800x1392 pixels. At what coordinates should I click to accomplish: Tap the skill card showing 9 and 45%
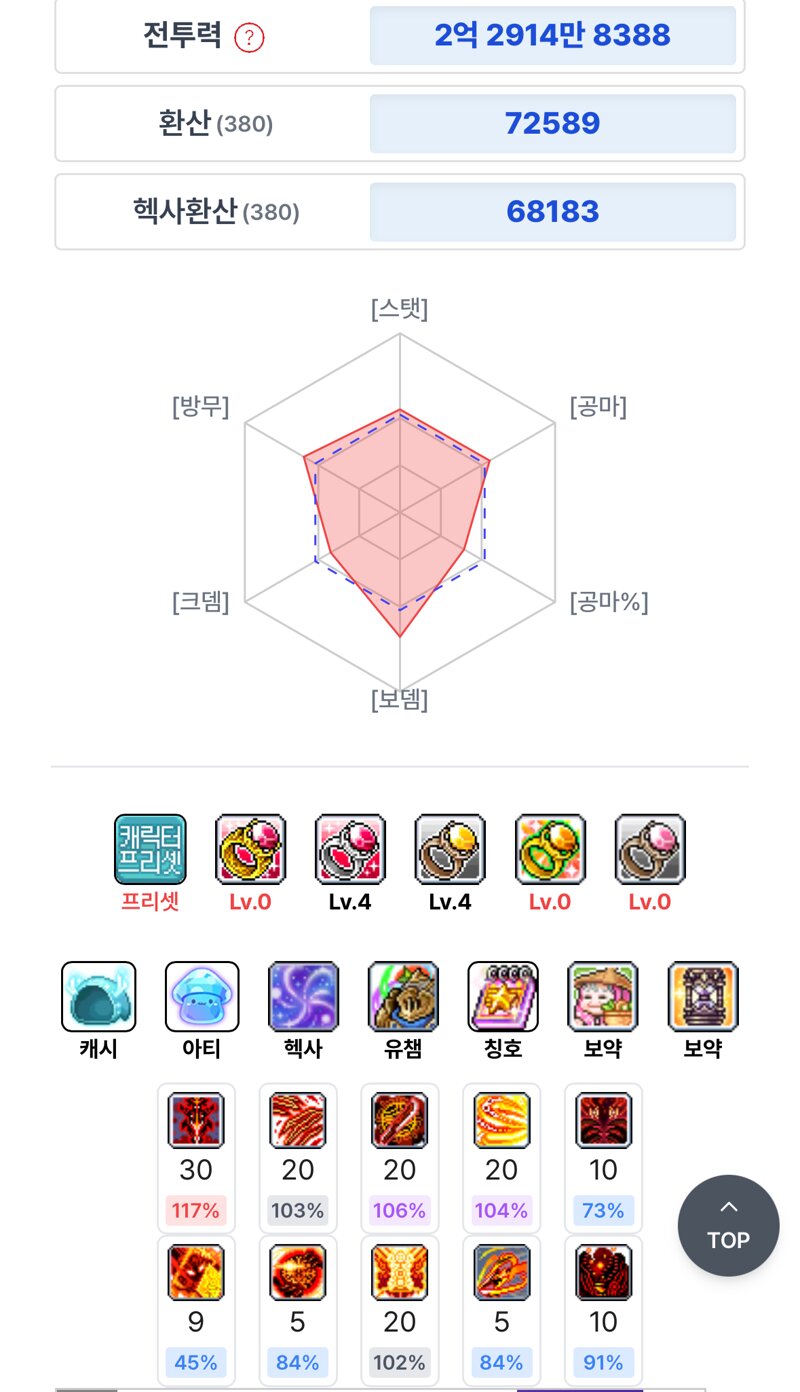[196, 1310]
